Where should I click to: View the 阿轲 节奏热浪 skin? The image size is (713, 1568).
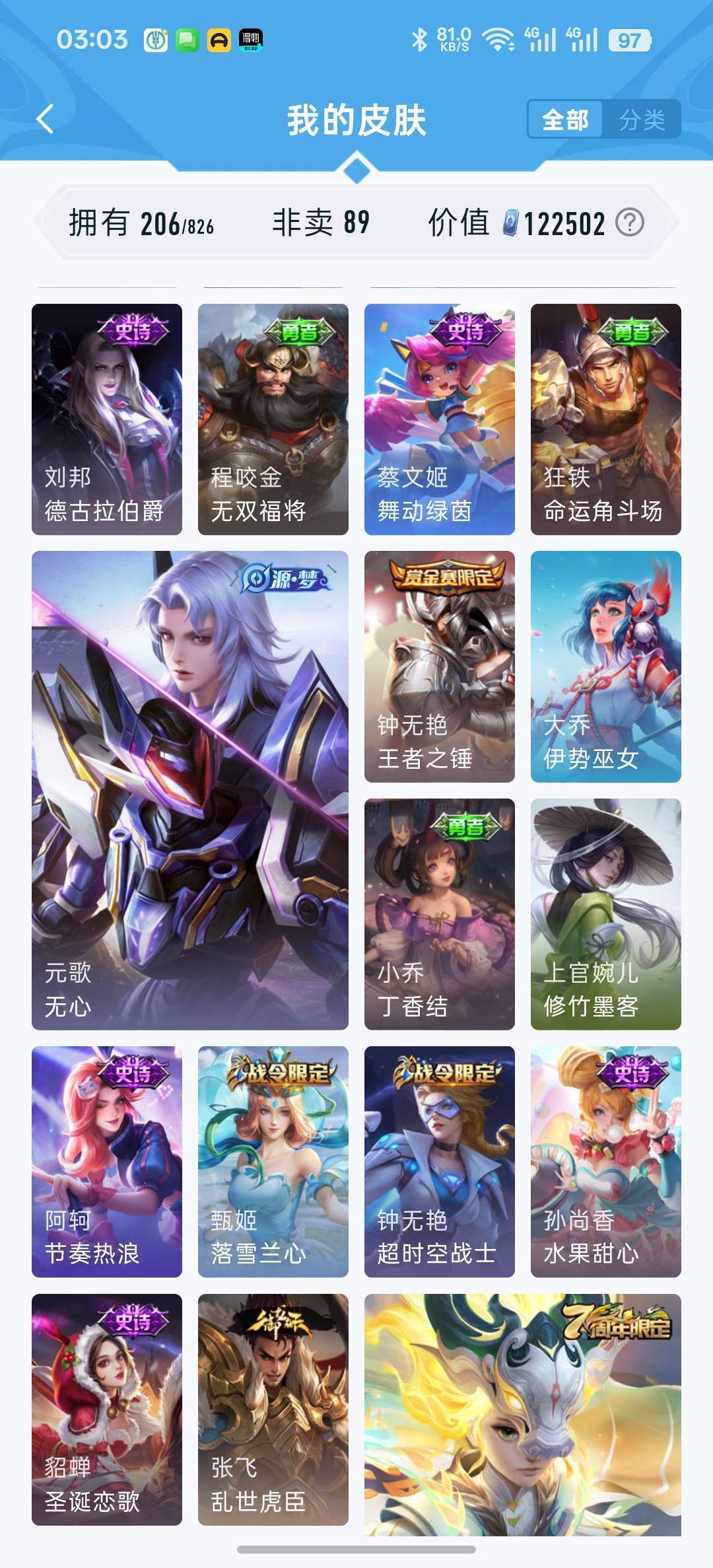point(107,1162)
